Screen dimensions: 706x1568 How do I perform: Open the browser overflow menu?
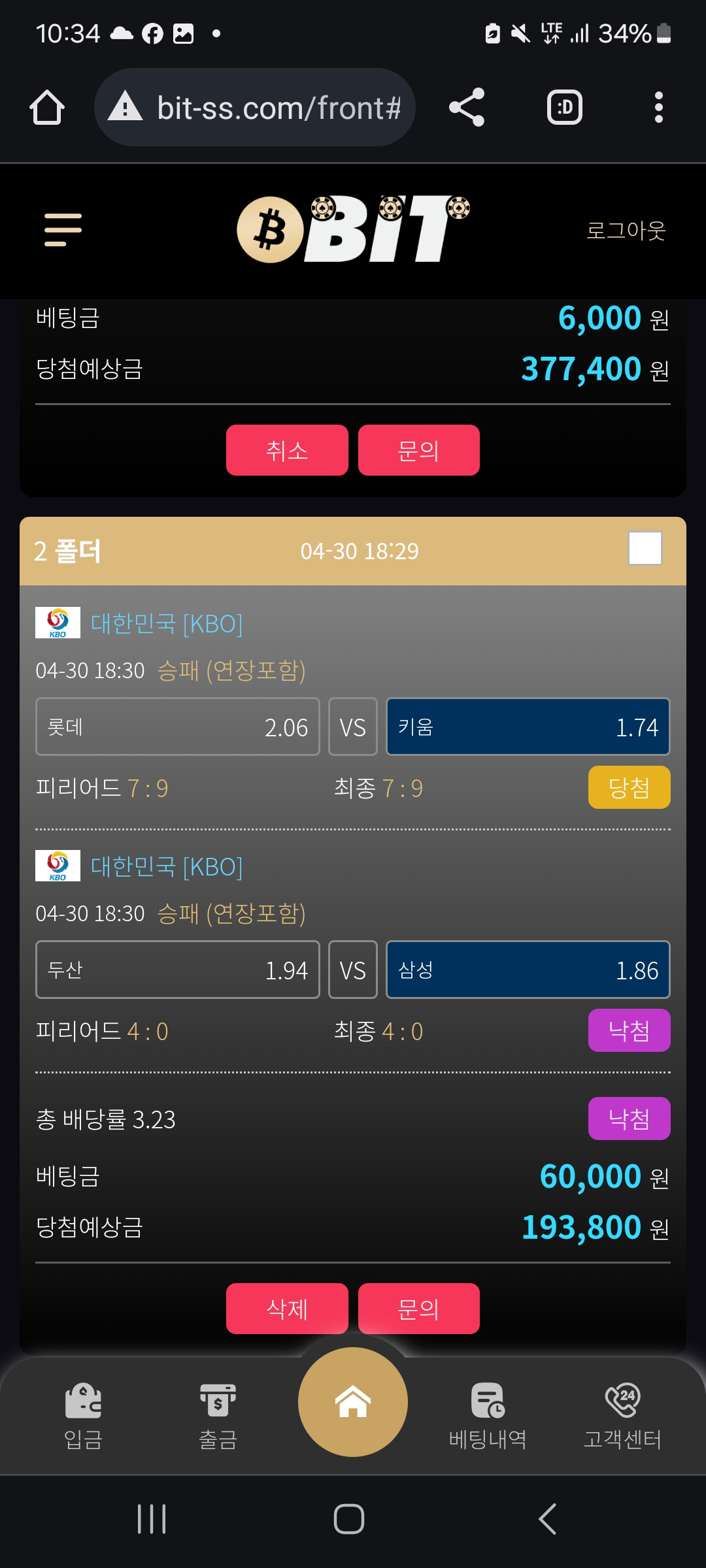point(658,108)
